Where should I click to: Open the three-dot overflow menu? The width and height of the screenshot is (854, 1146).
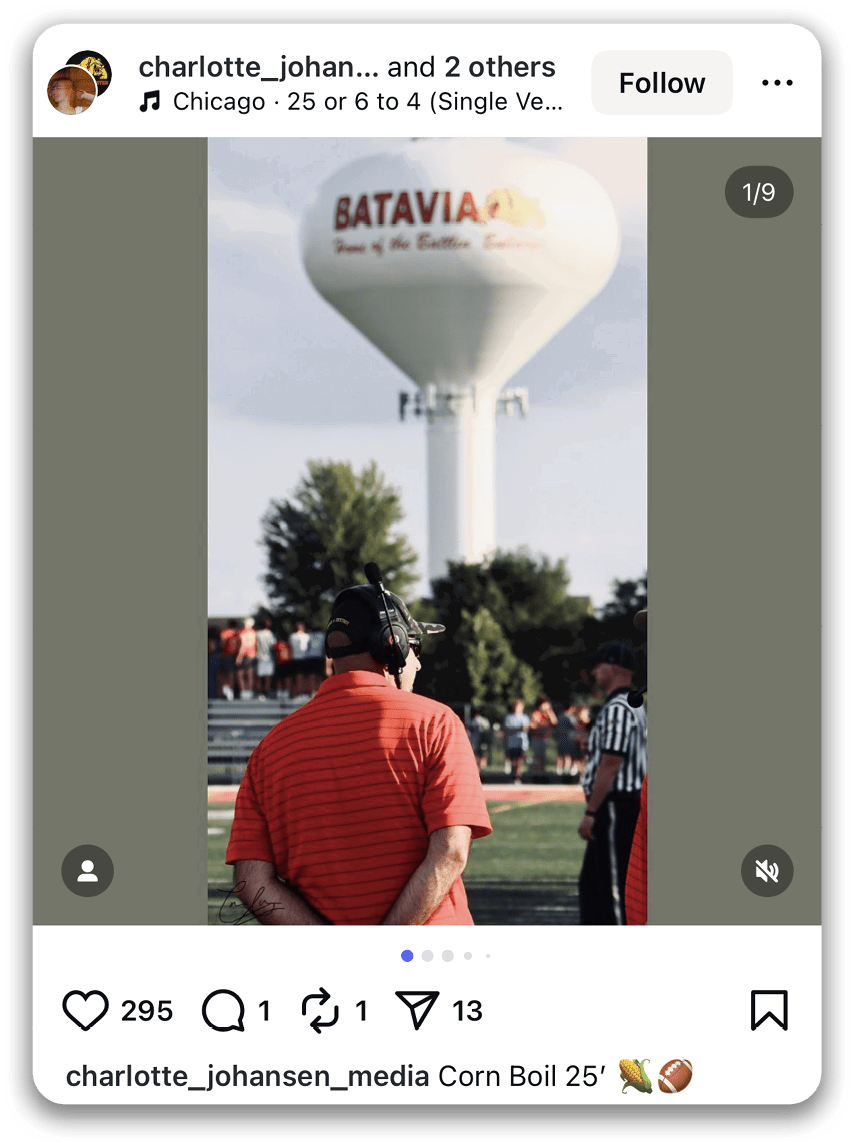pos(777,83)
